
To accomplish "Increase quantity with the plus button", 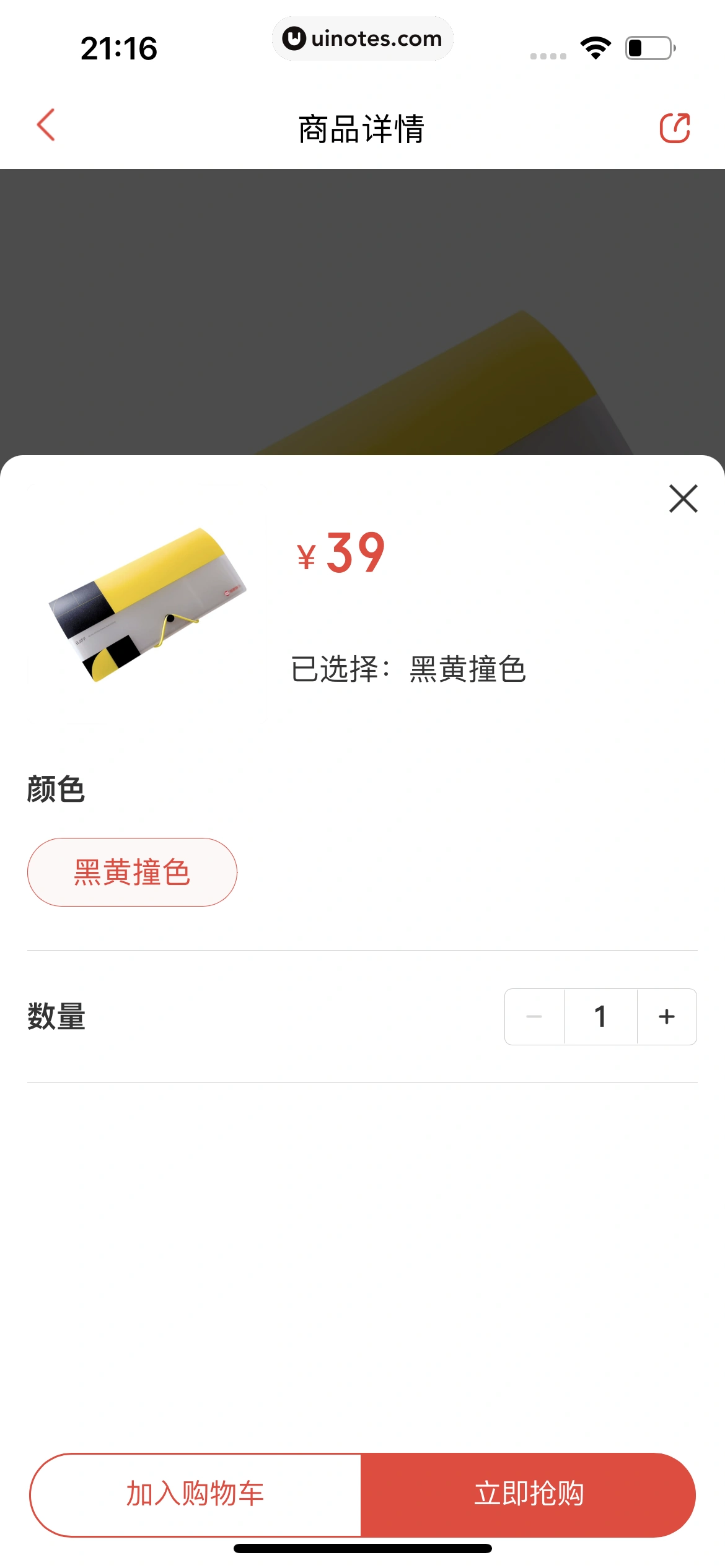I will (666, 1016).
